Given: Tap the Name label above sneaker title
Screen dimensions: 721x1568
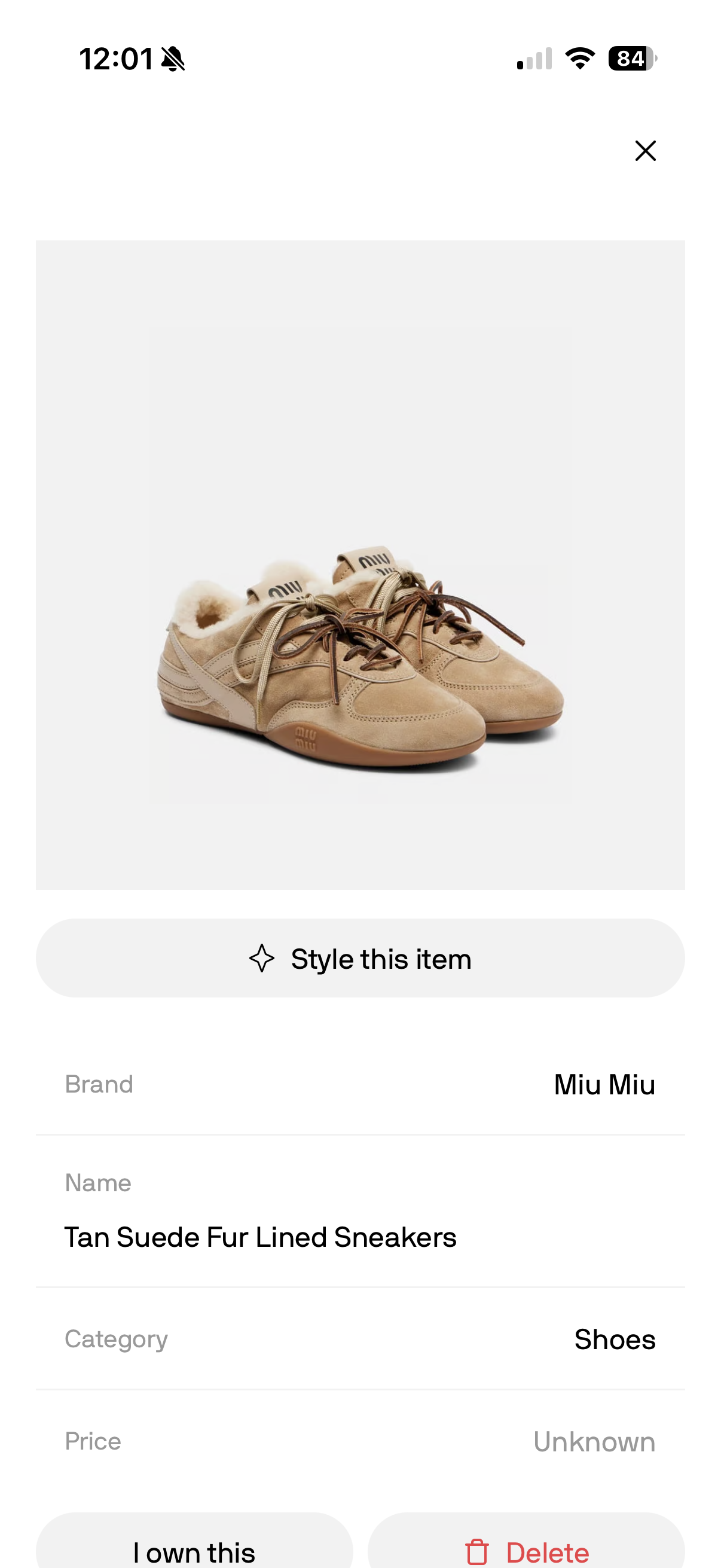Looking at the screenshot, I should coord(98,1183).
